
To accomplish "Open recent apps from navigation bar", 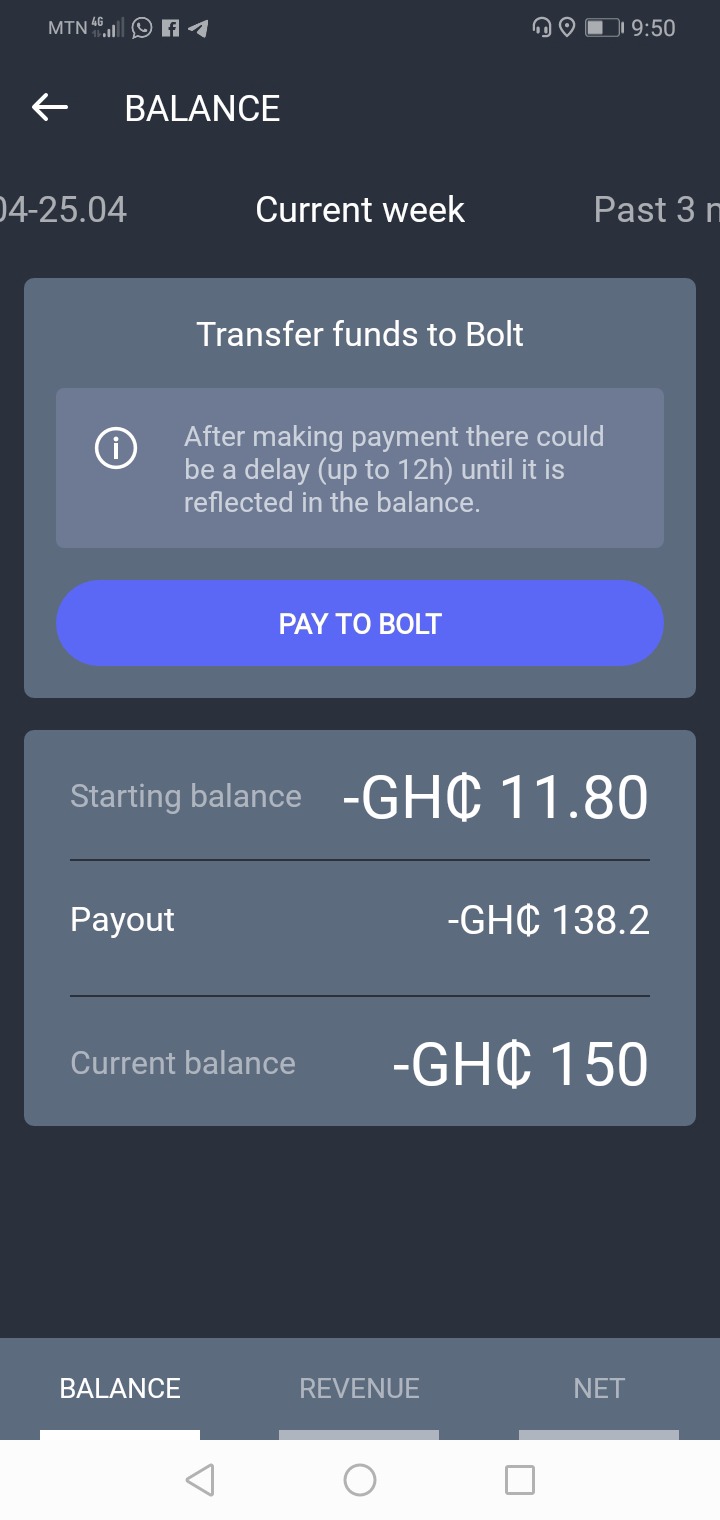I will coord(520,1480).
